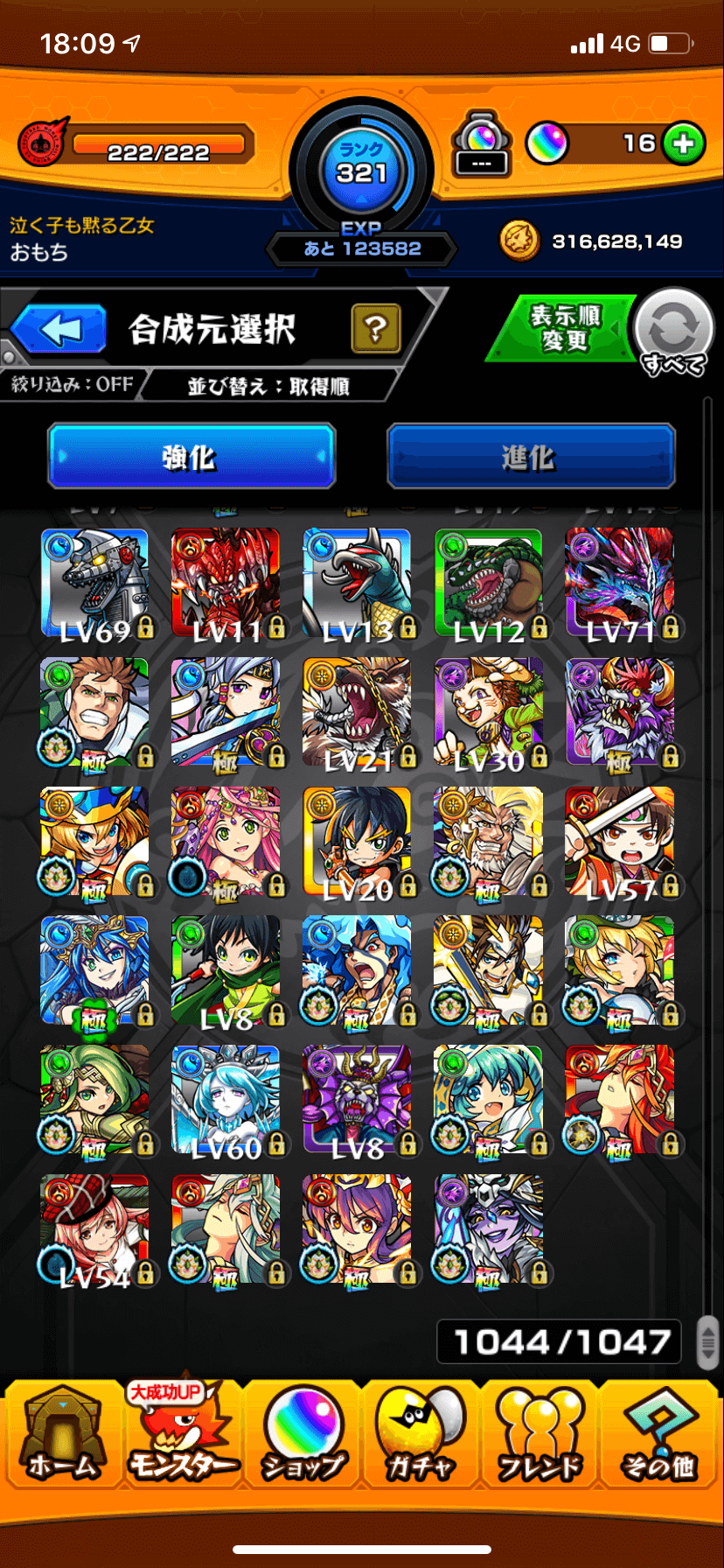Select the LV54 pink-haired monster
The image size is (724, 1568).
pyautogui.click(x=94, y=1229)
